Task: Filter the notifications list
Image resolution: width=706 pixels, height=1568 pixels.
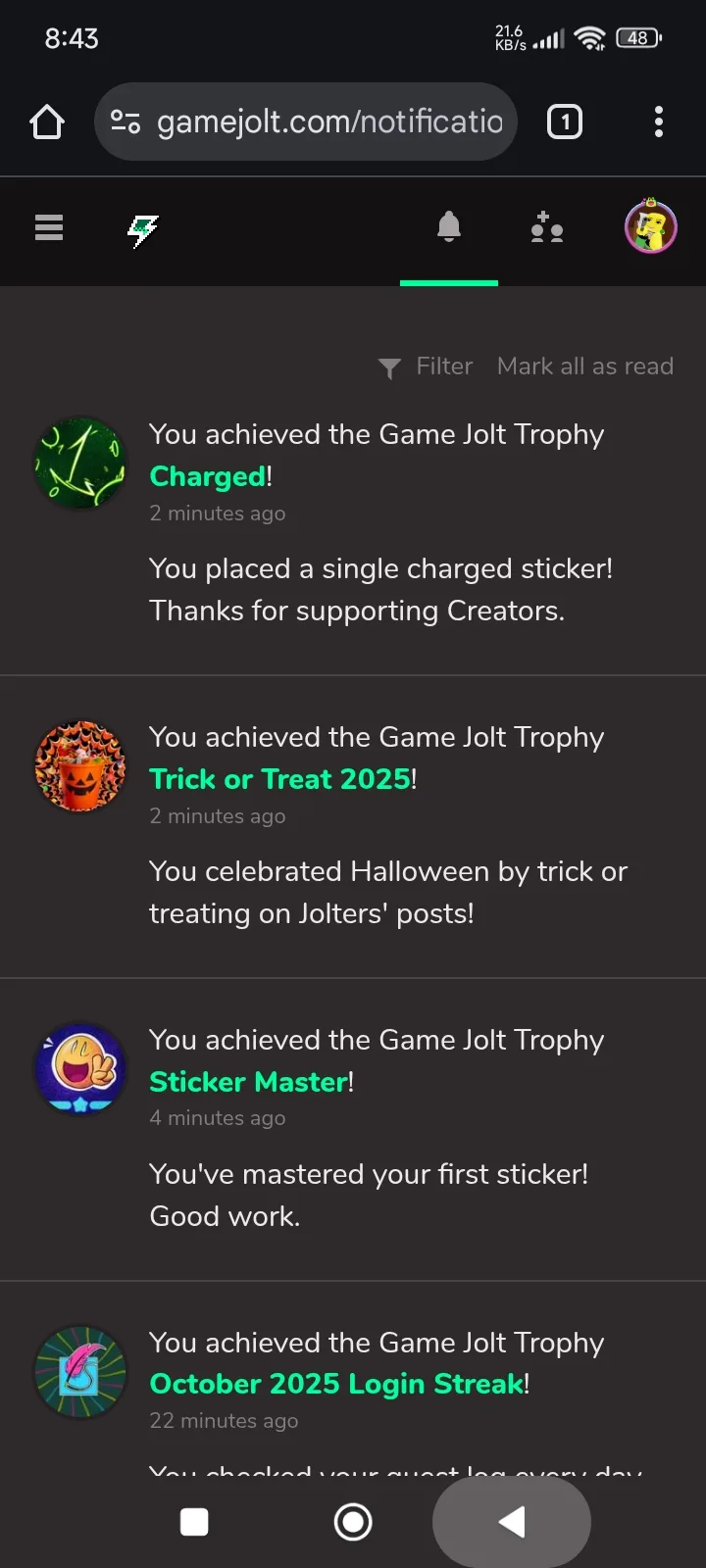Action: click(x=427, y=367)
